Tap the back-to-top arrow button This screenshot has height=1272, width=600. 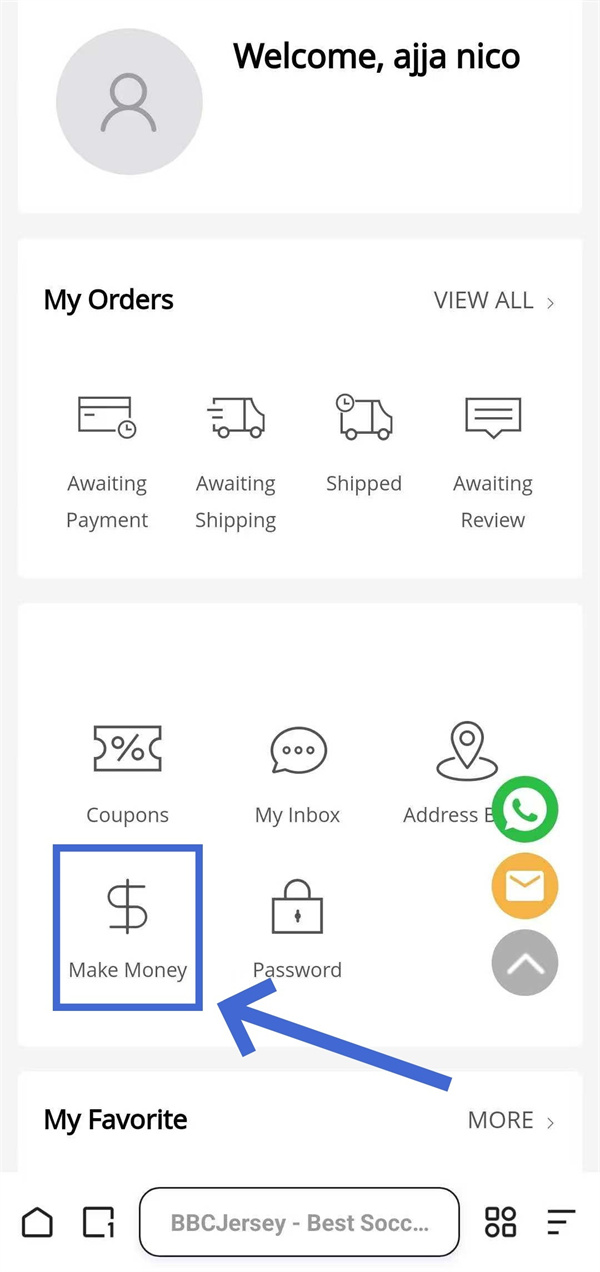(x=525, y=963)
